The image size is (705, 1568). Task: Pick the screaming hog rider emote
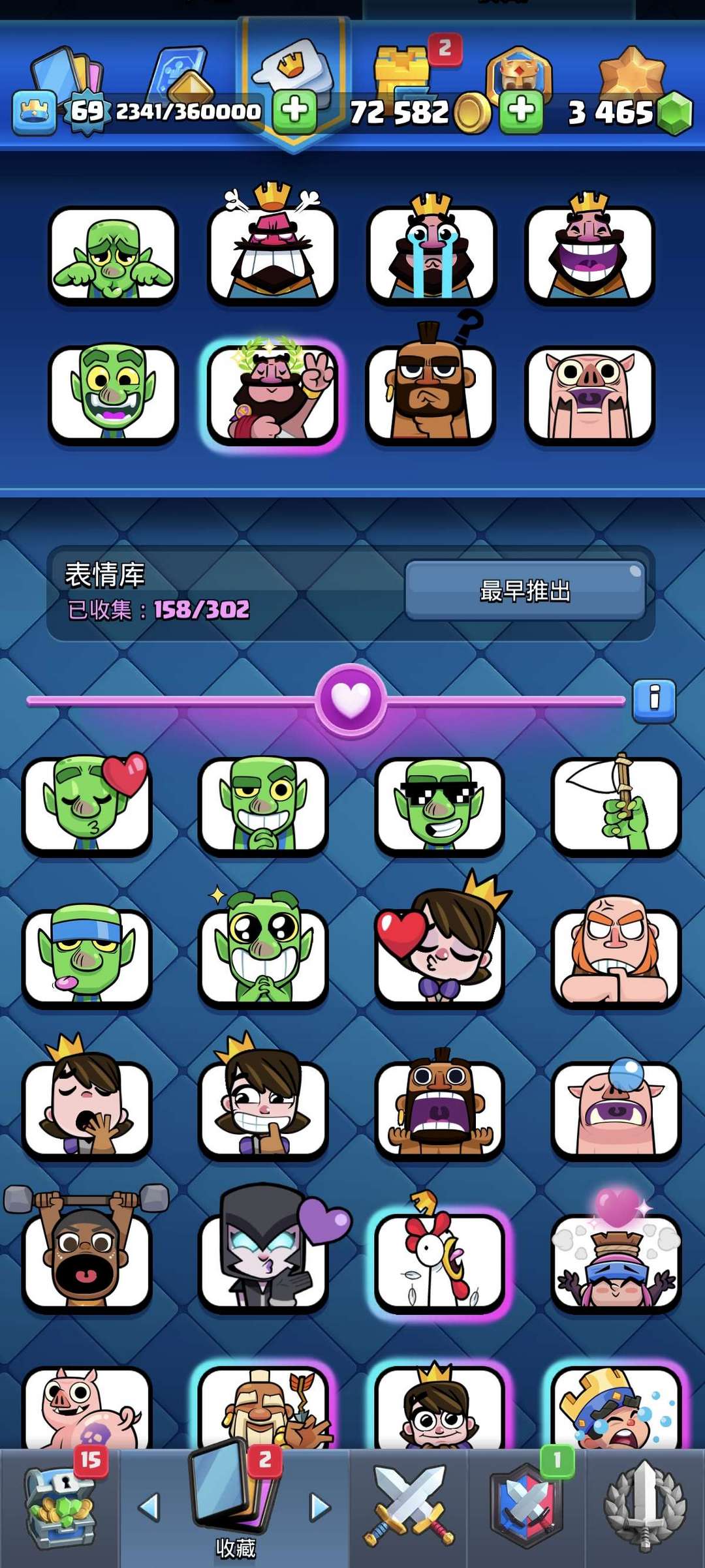439,1108
